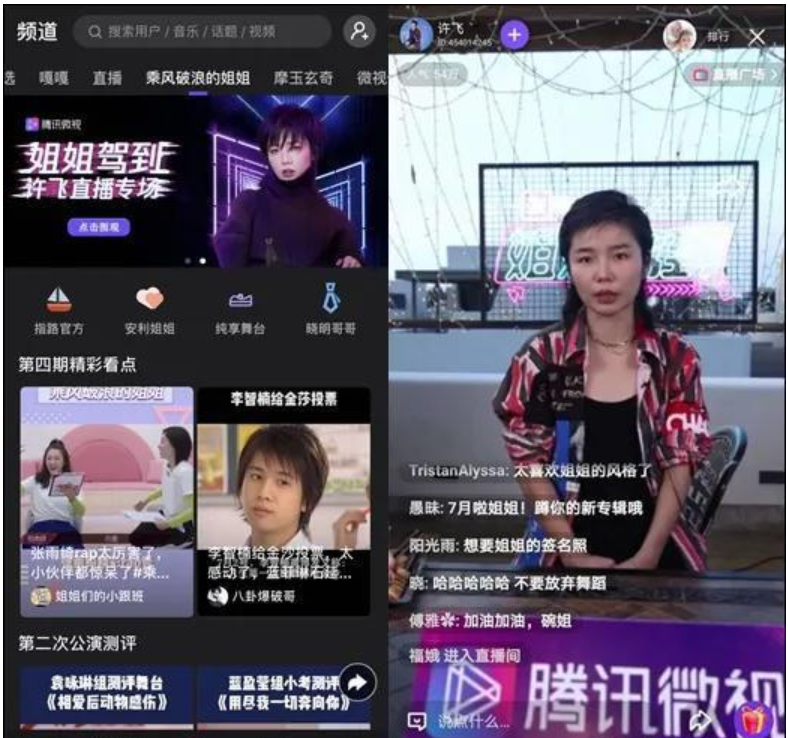Follow 许飞 with the plus button
The image size is (788, 738).
[x=514, y=35]
